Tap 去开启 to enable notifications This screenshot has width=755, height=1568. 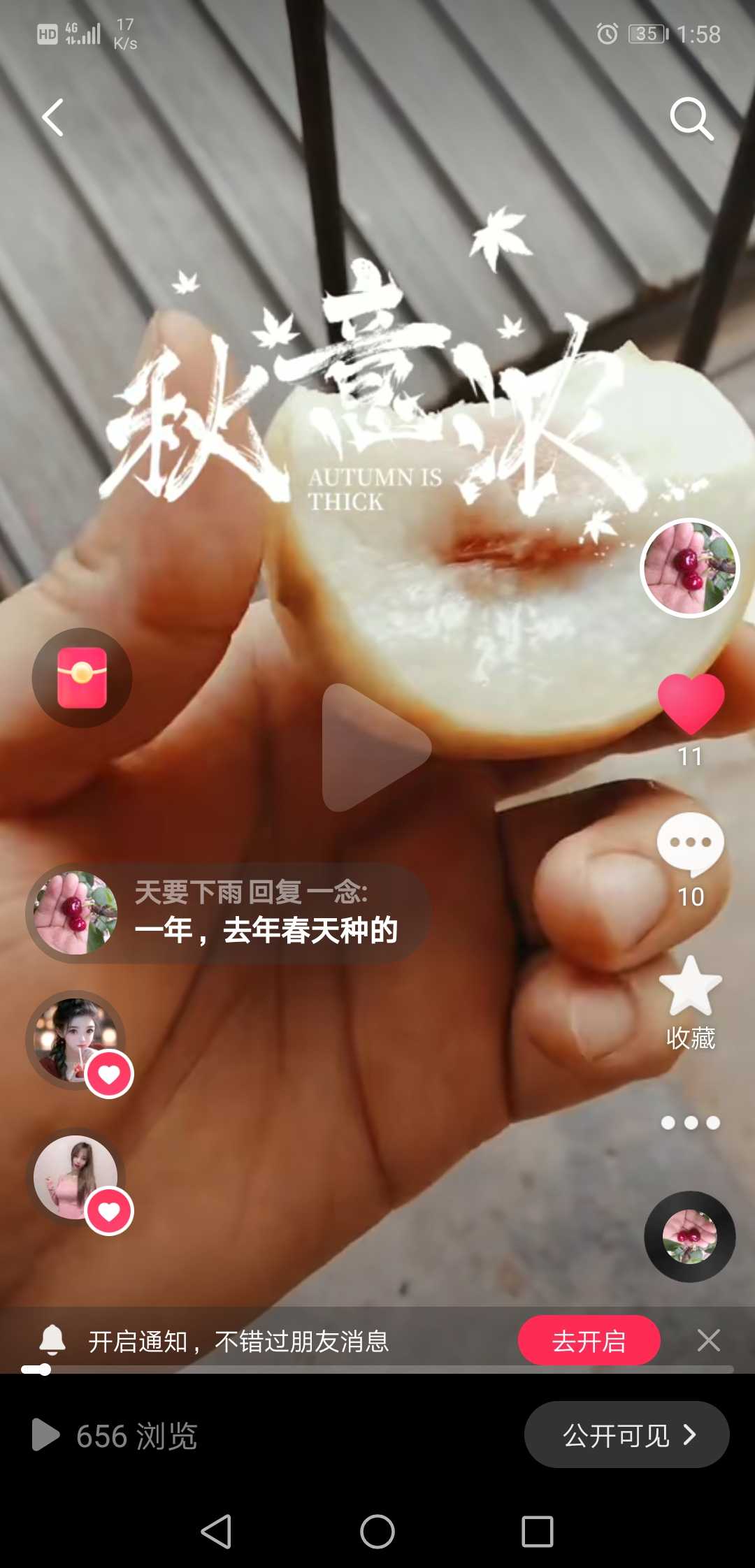(x=589, y=1341)
